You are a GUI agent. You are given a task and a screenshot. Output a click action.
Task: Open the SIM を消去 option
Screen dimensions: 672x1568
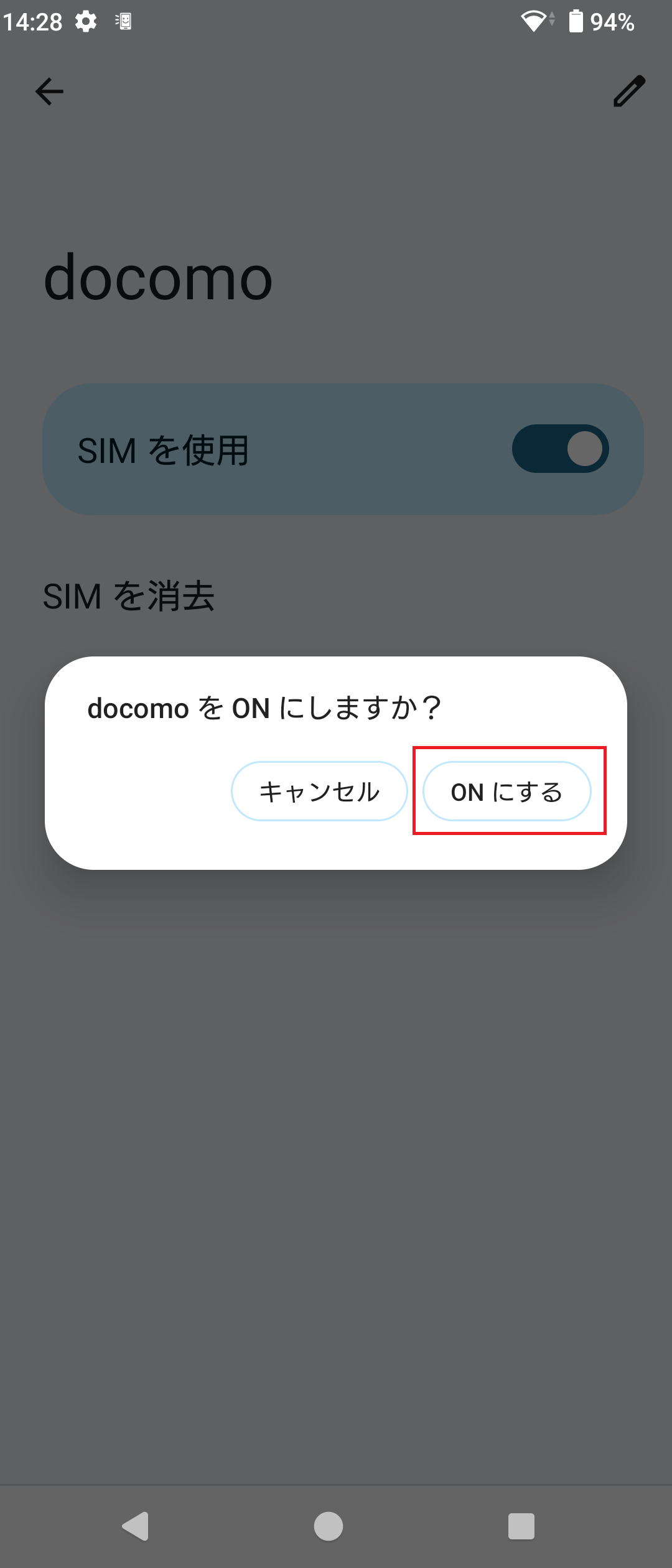tap(129, 595)
